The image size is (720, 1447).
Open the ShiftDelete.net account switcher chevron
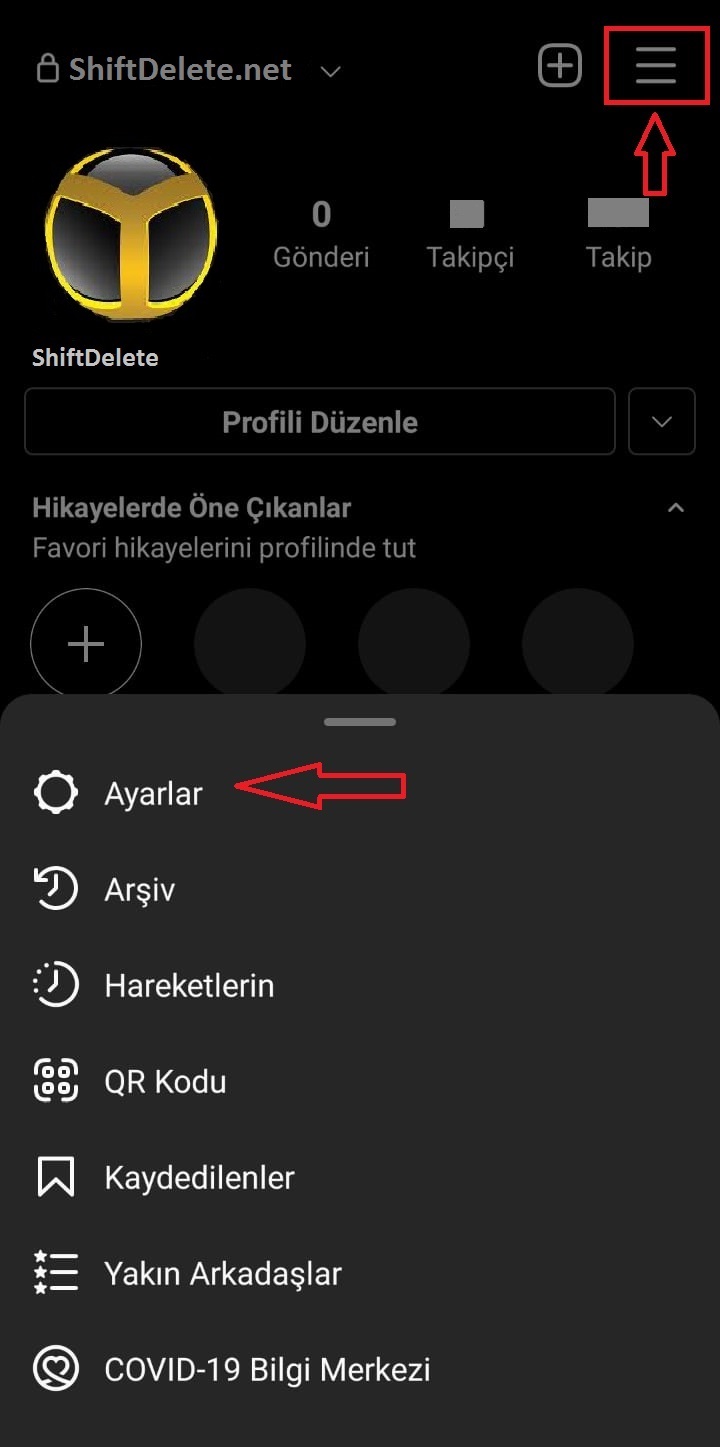click(x=330, y=72)
